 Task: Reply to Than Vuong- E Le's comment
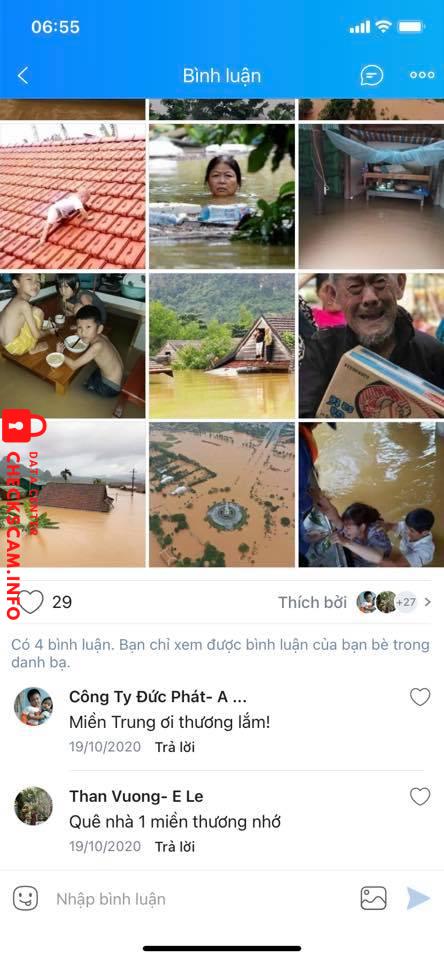(175, 847)
